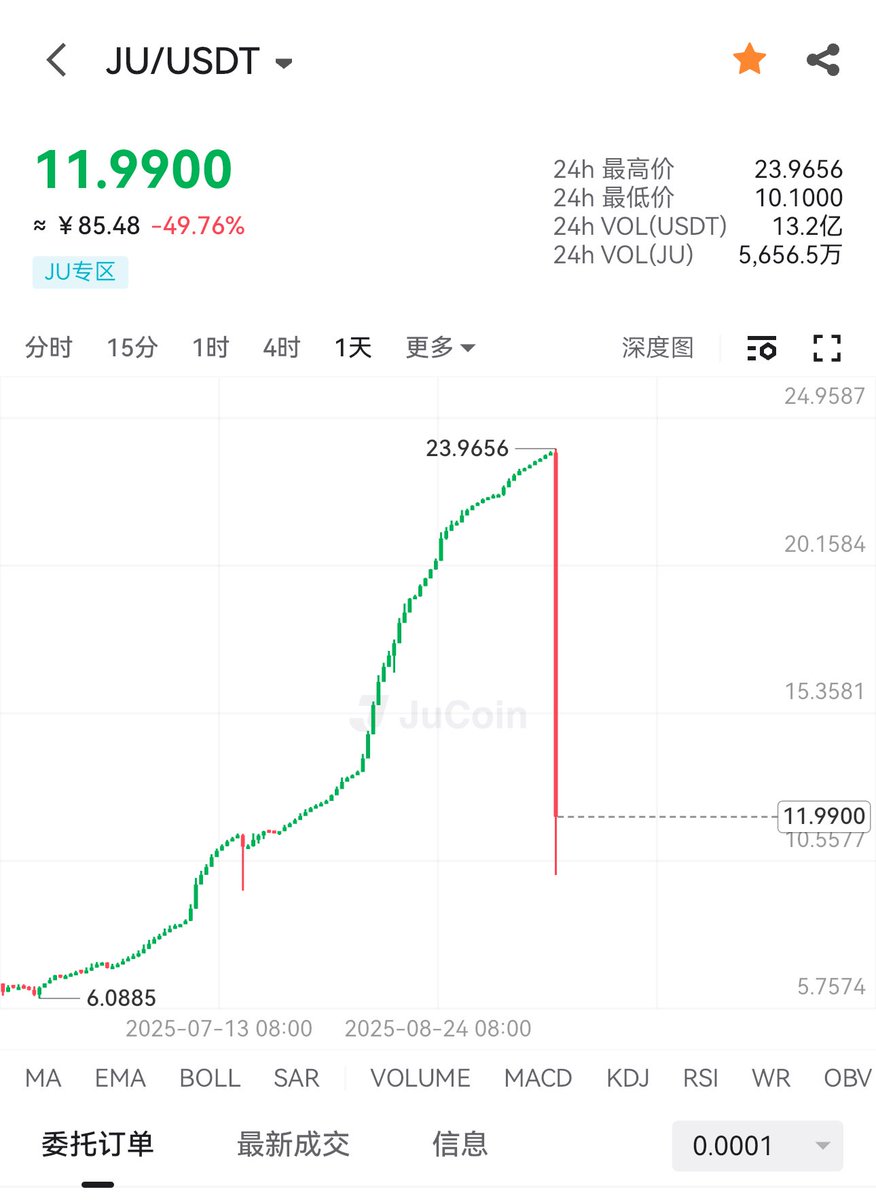The image size is (876, 1200).
Task: Open chart indicator settings icon
Action: [761, 348]
